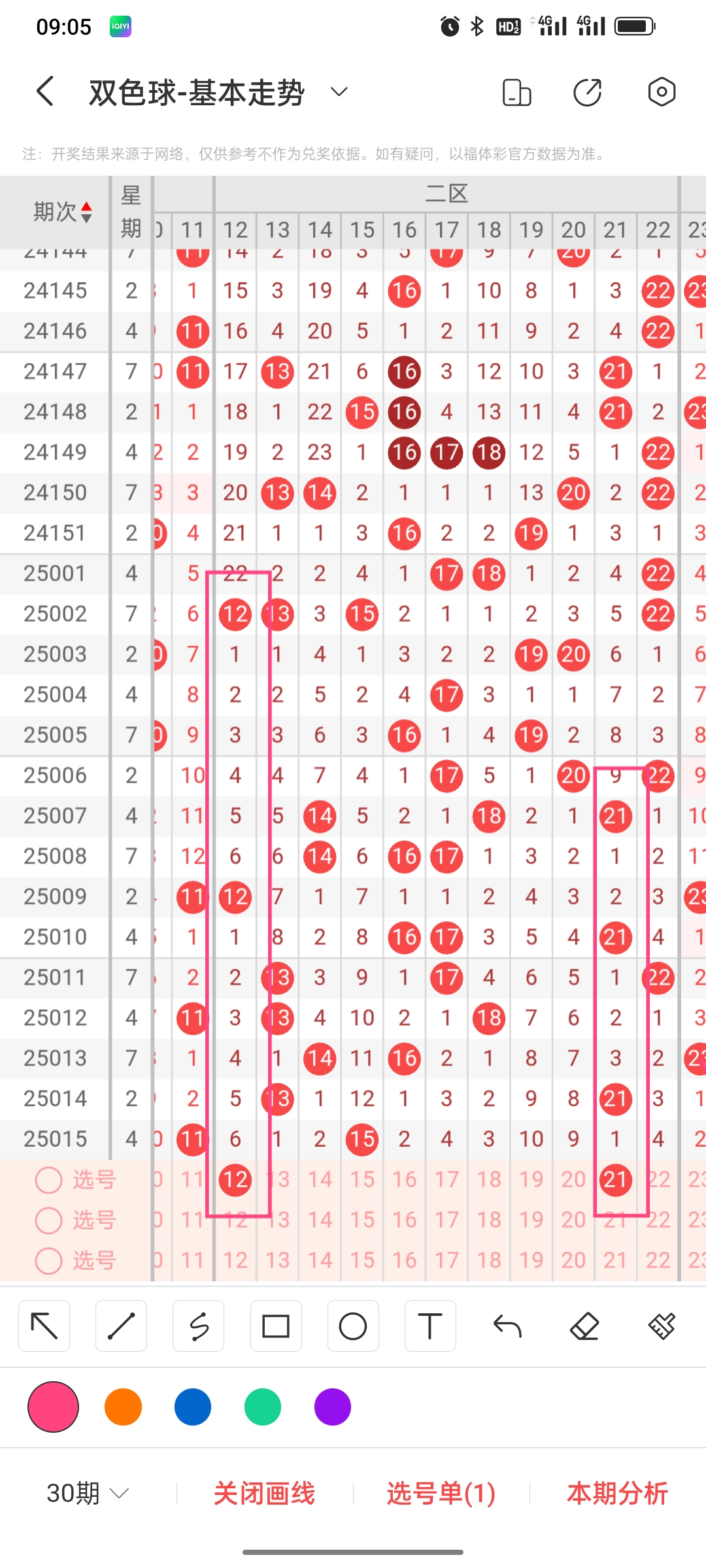Undo the last drawing

tap(507, 1326)
